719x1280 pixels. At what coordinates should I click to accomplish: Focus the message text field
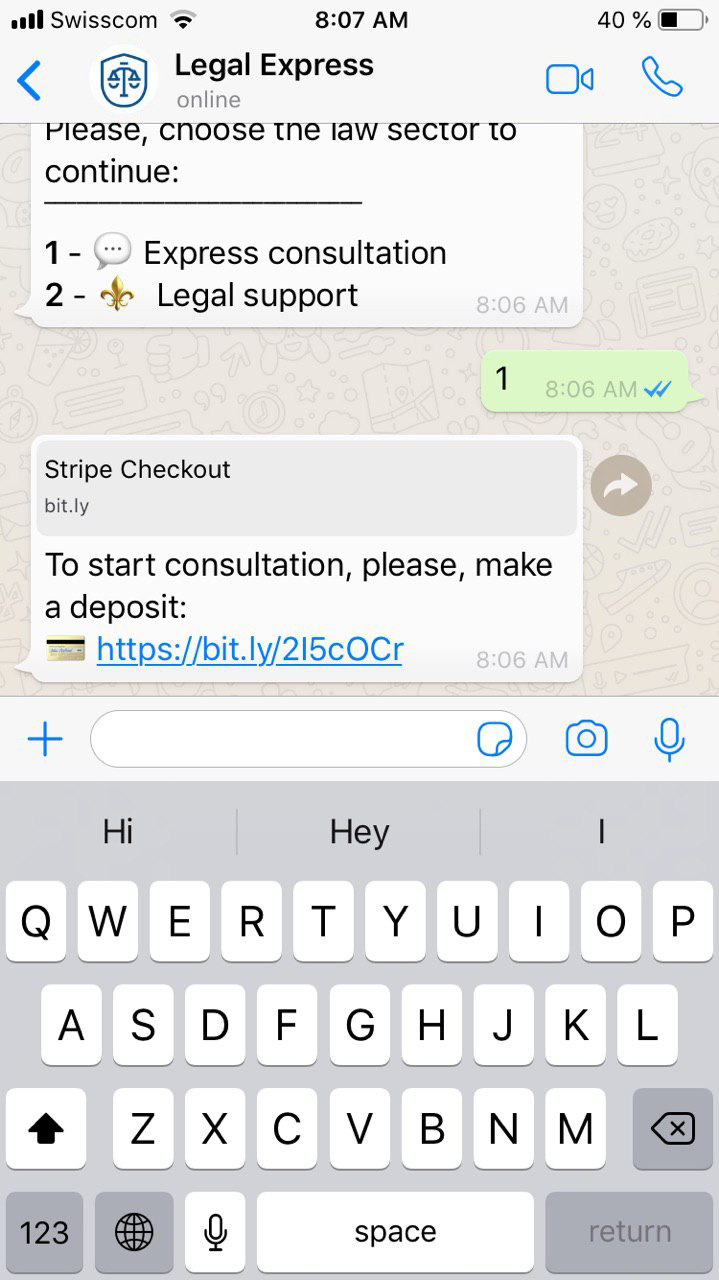280,740
